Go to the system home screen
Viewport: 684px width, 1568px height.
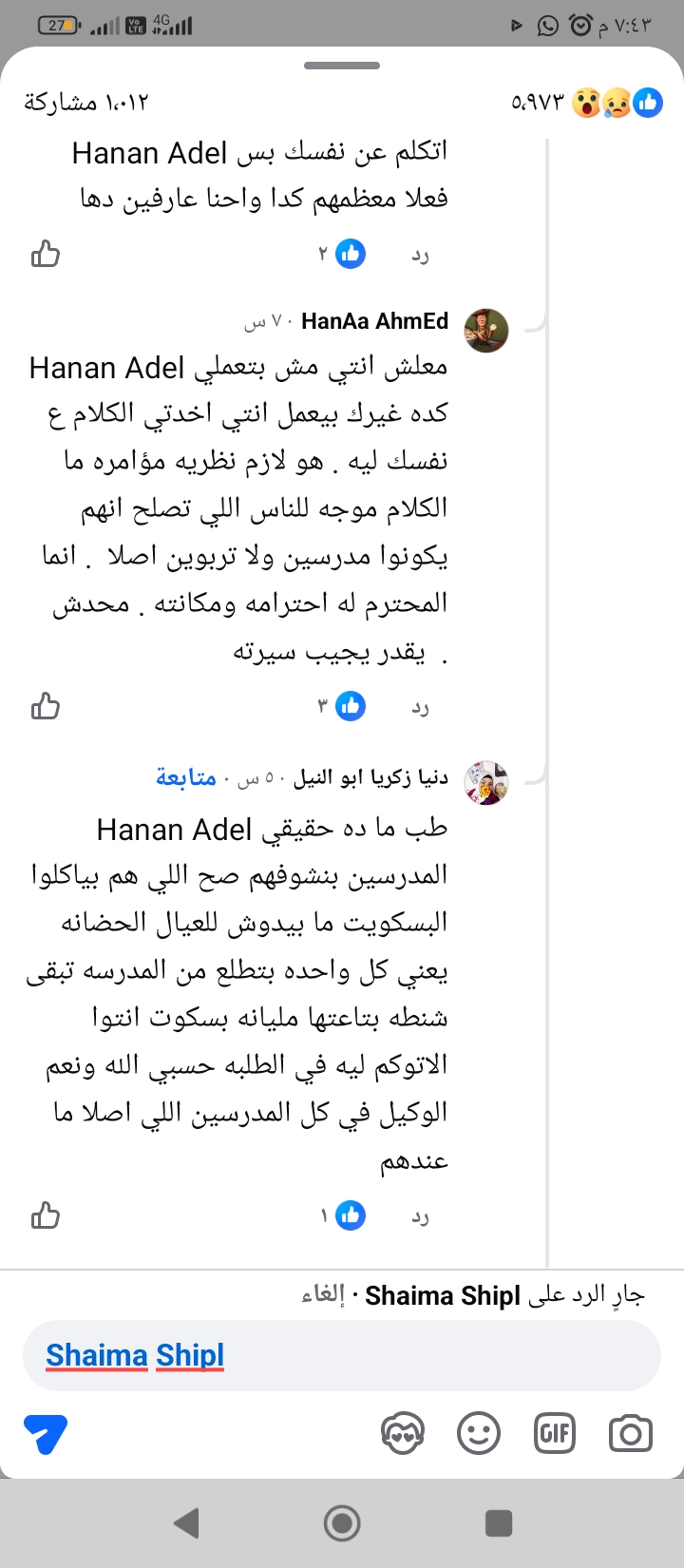342,1523
